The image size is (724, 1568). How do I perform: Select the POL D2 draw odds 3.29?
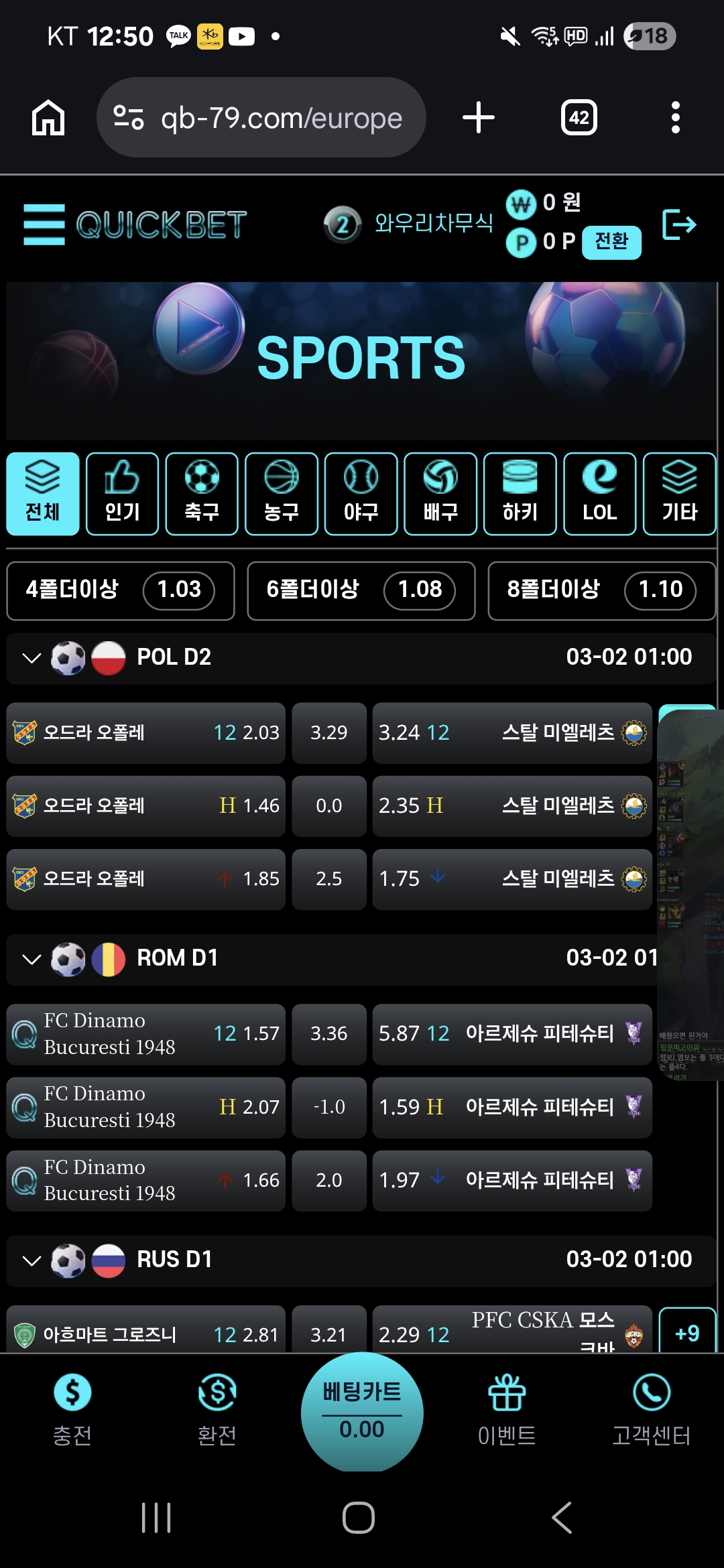[x=328, y=732]
